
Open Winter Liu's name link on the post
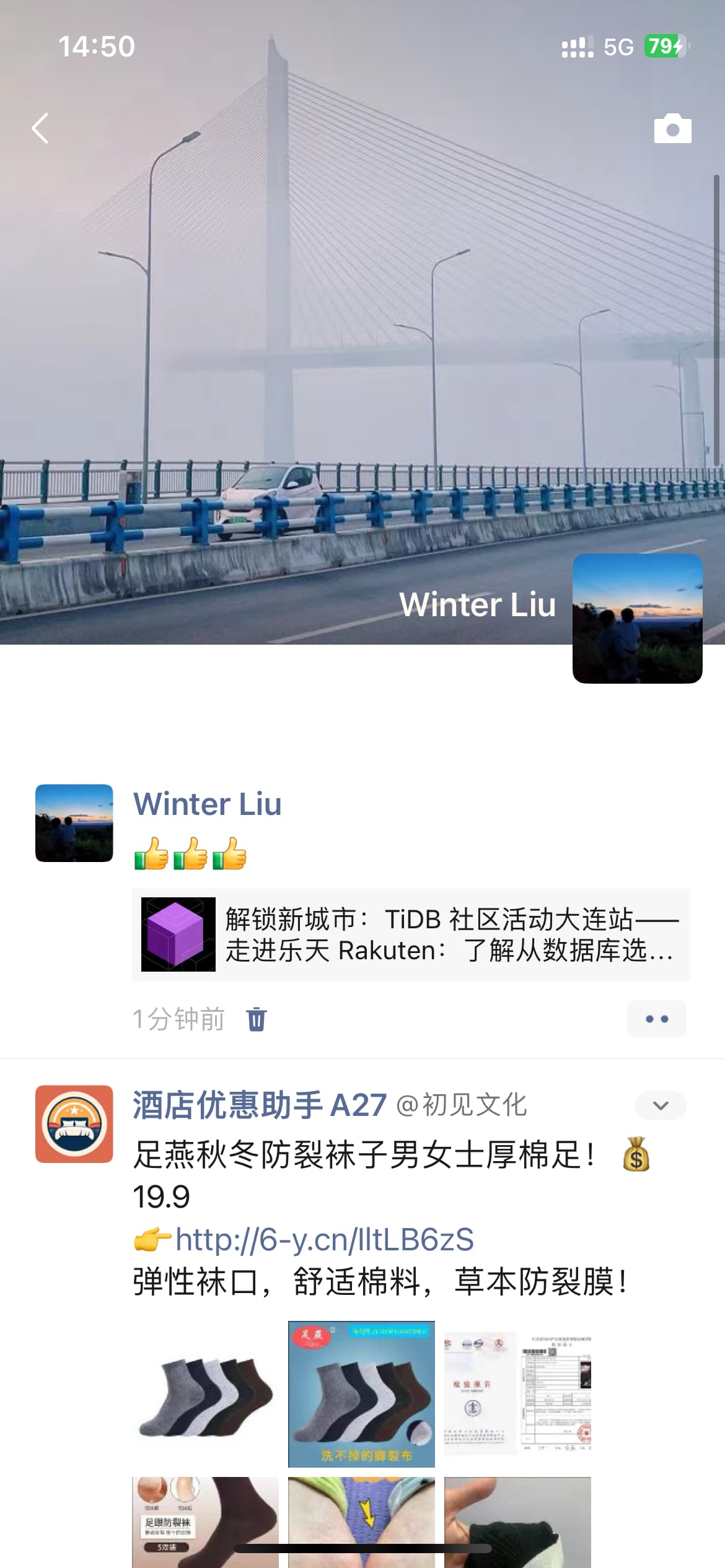click(207, 804)
